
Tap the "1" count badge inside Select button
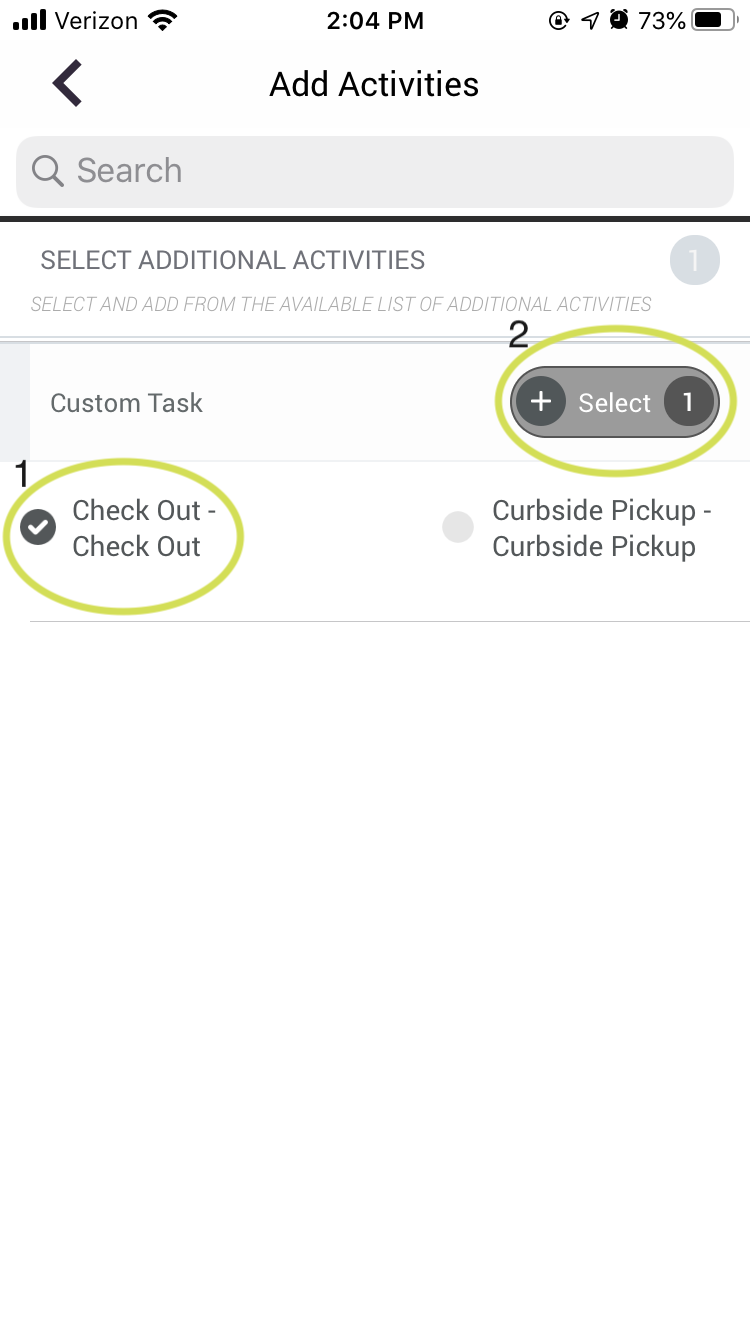689,402
